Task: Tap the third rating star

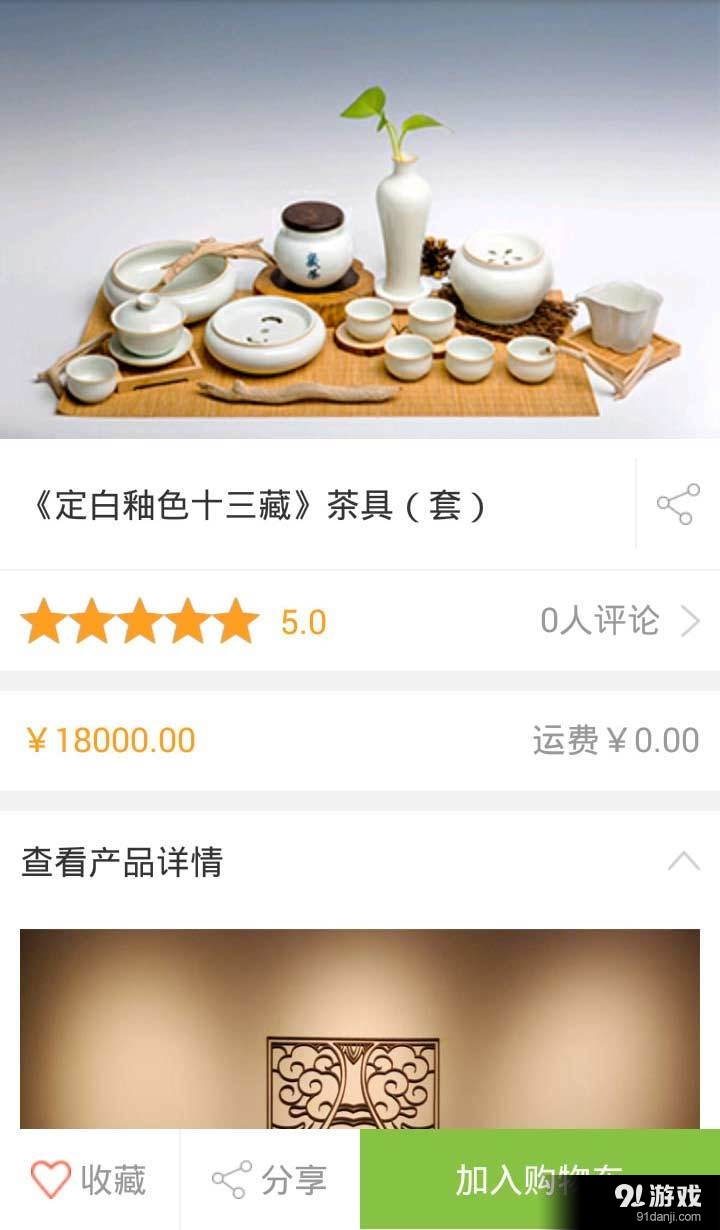Action: point(145,620)
